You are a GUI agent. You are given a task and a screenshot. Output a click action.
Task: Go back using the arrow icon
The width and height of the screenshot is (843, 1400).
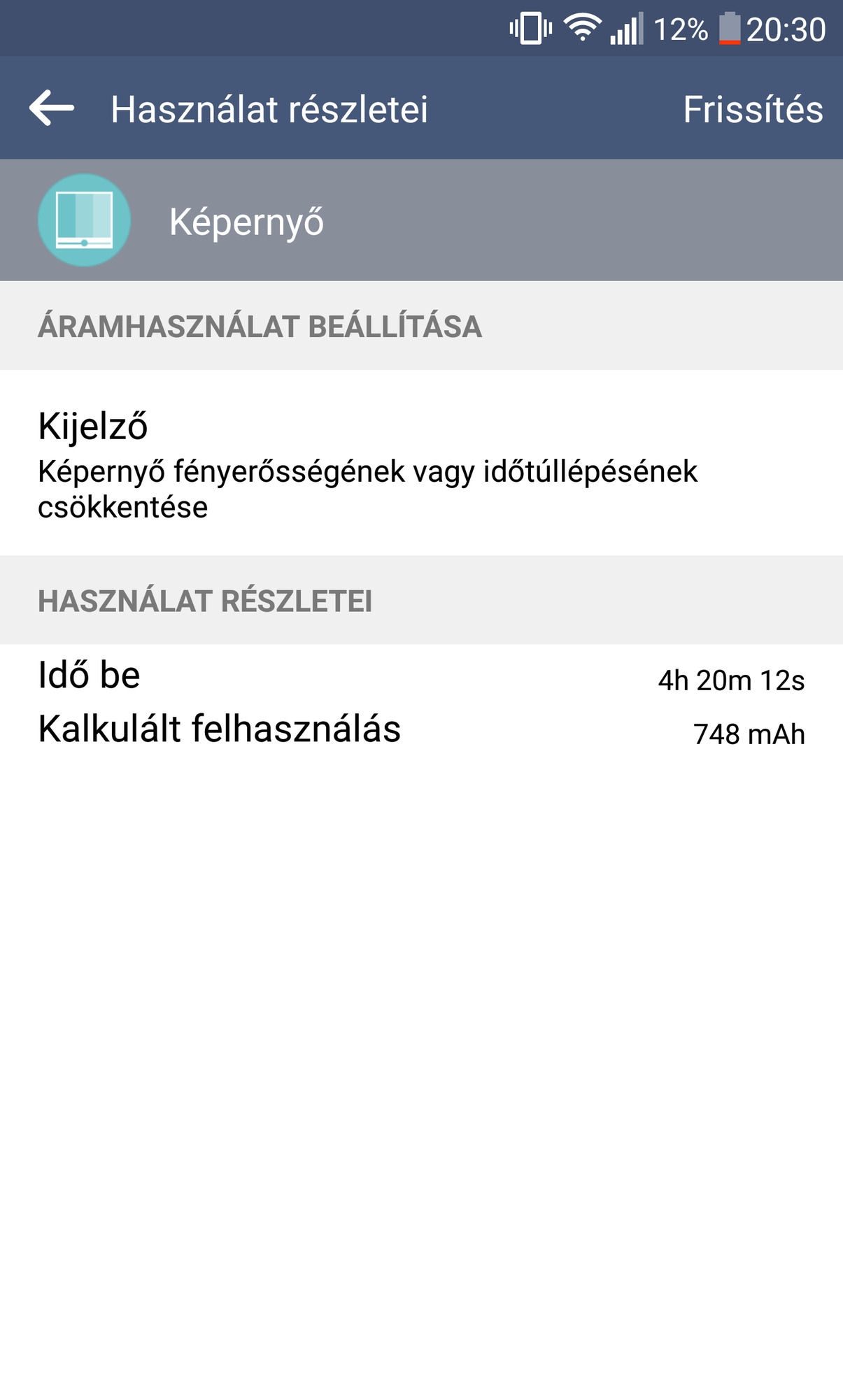[x=52, y=108]
